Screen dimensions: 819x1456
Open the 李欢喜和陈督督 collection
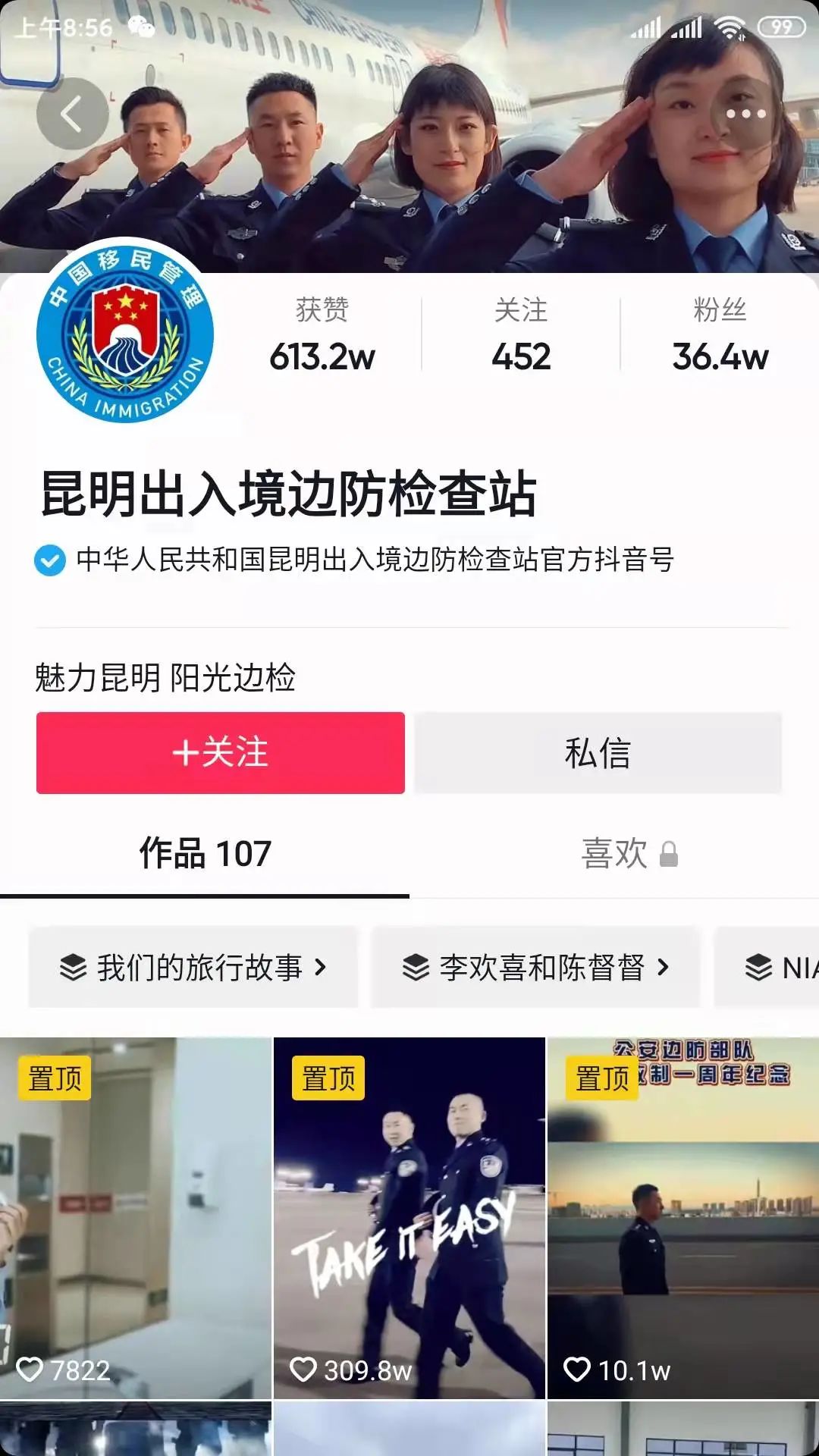[535, 968]
